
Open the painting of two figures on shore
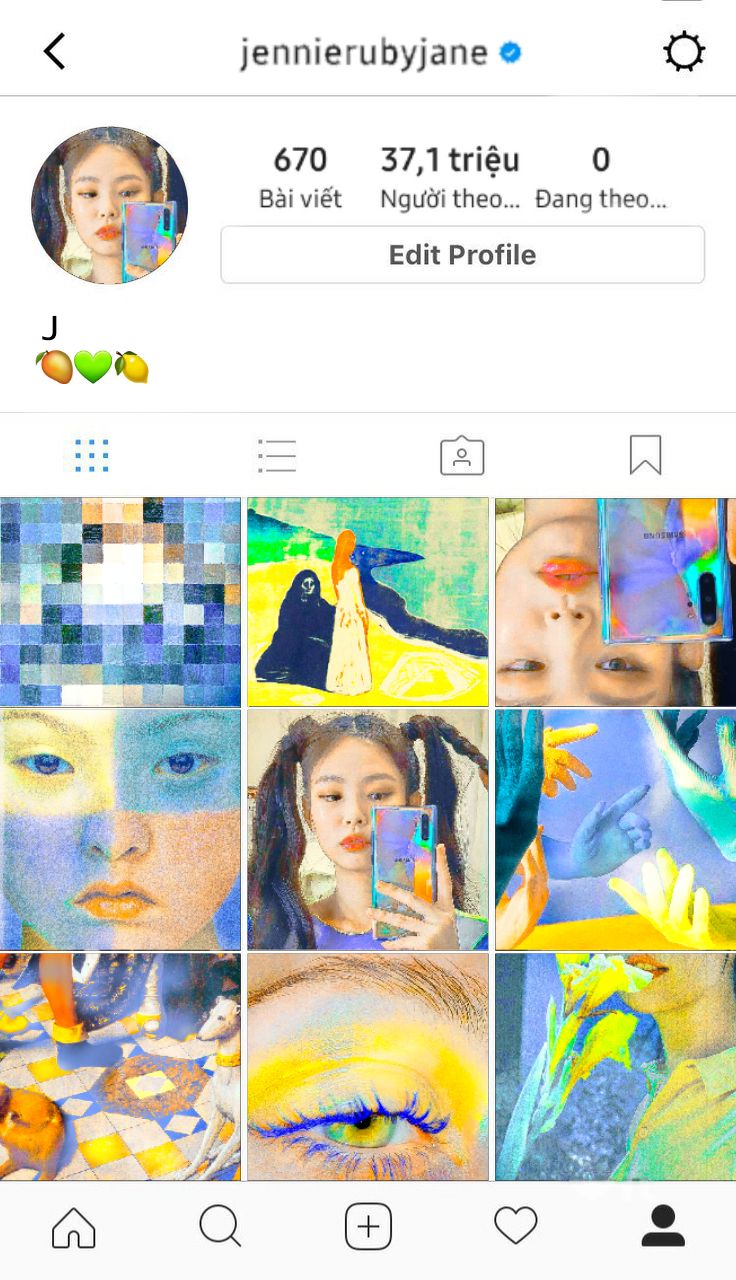368,602
